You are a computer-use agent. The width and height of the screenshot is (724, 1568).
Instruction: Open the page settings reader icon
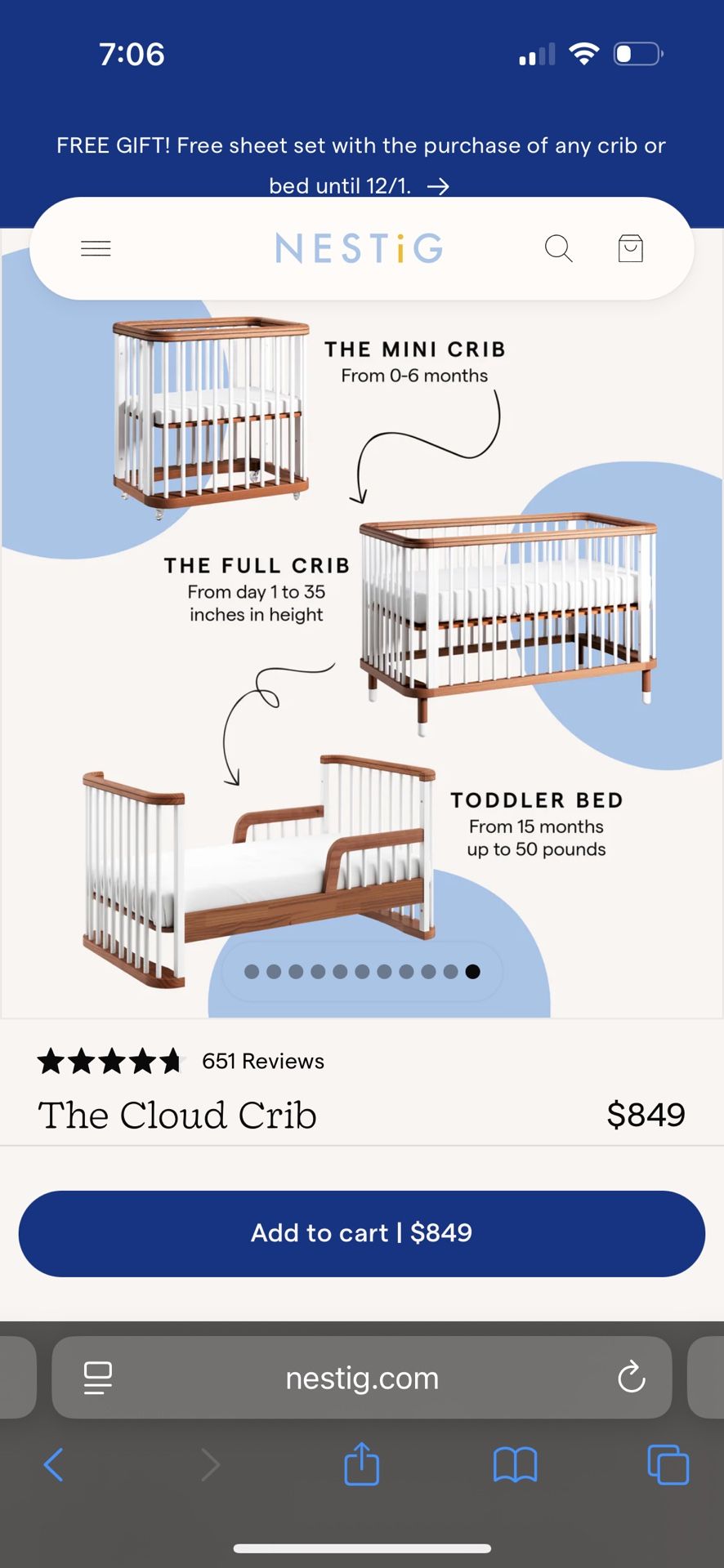(98, 1378)
